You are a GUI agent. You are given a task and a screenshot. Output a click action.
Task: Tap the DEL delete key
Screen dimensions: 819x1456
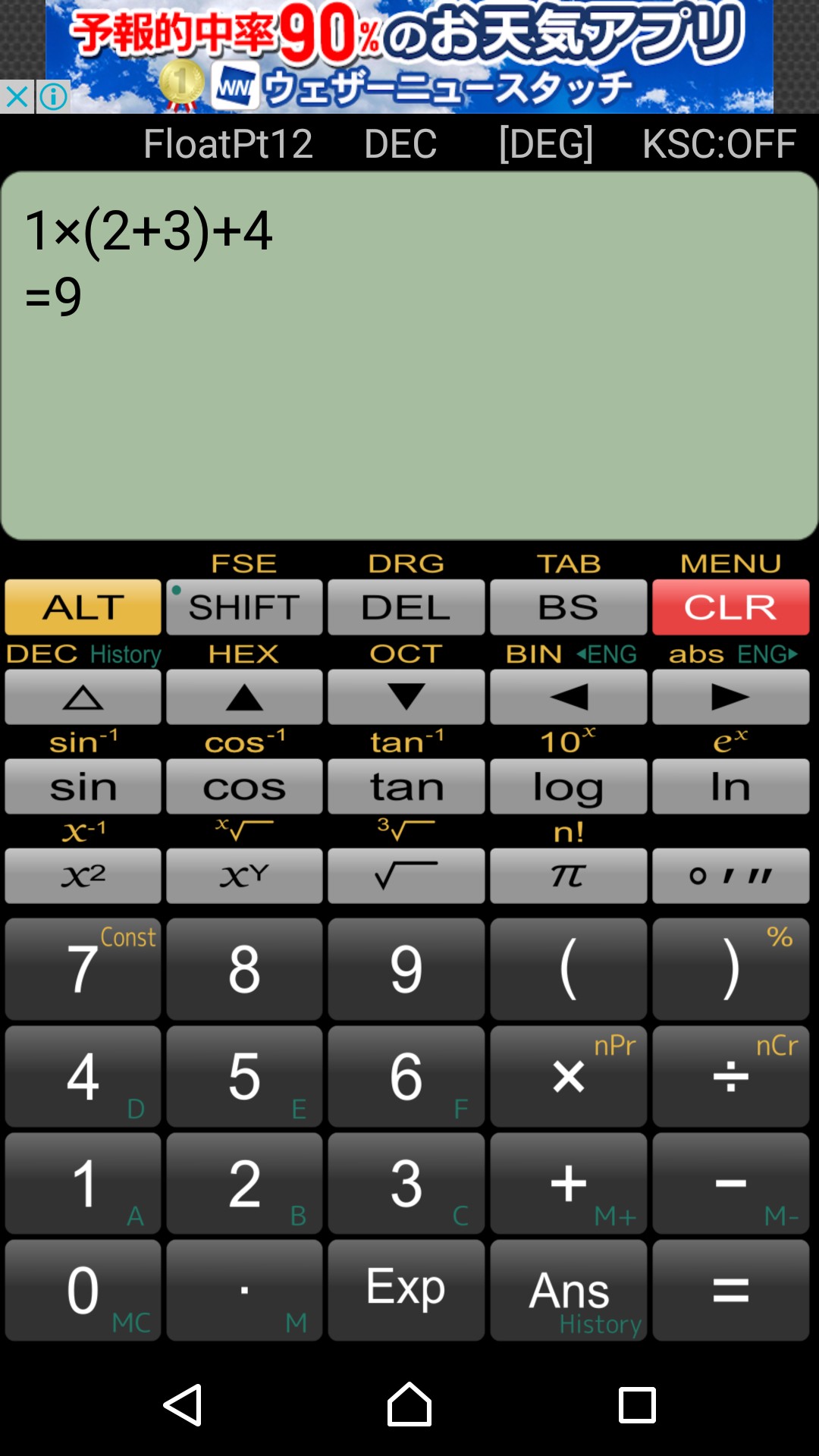tap(406, 607)
